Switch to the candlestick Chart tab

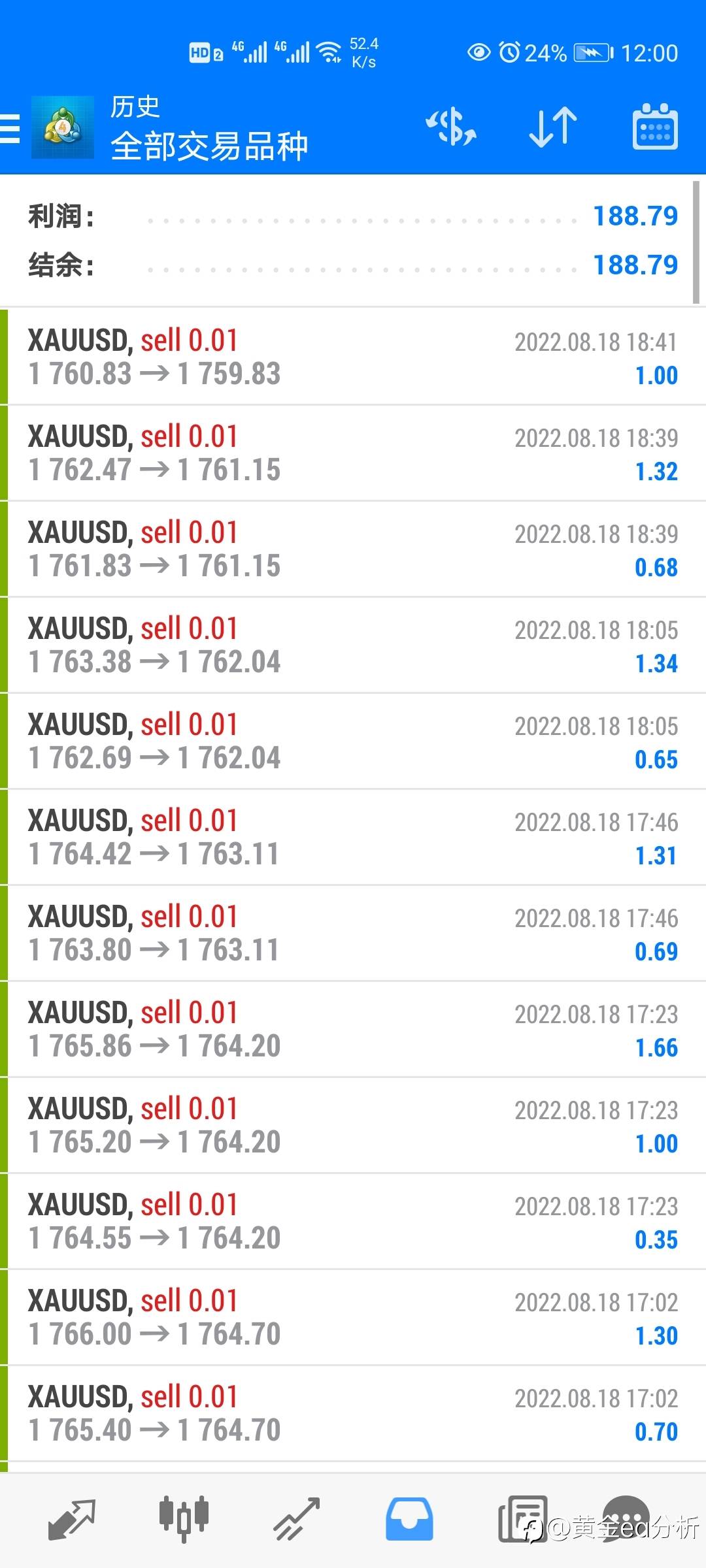point(184,1518)
